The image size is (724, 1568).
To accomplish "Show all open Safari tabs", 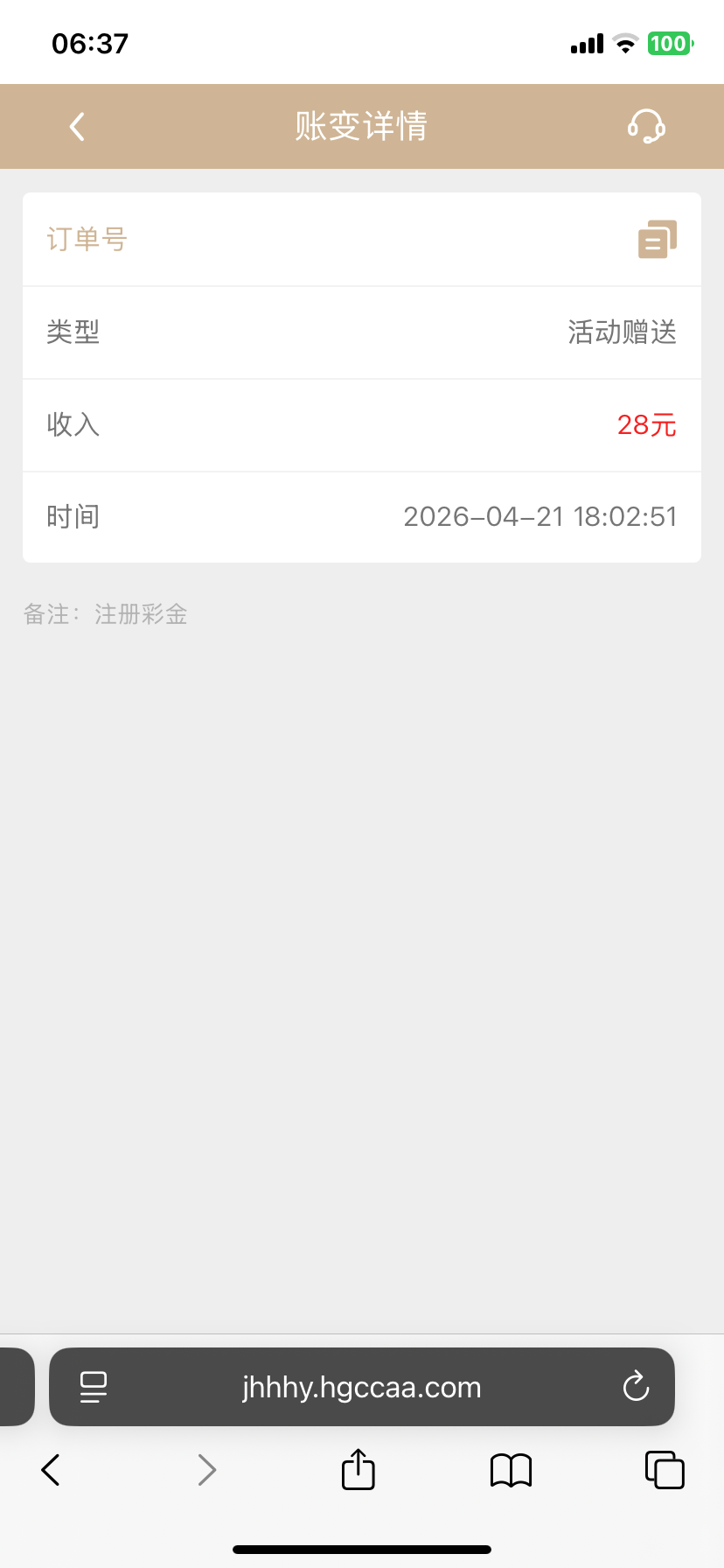I will pos(665,1470).
